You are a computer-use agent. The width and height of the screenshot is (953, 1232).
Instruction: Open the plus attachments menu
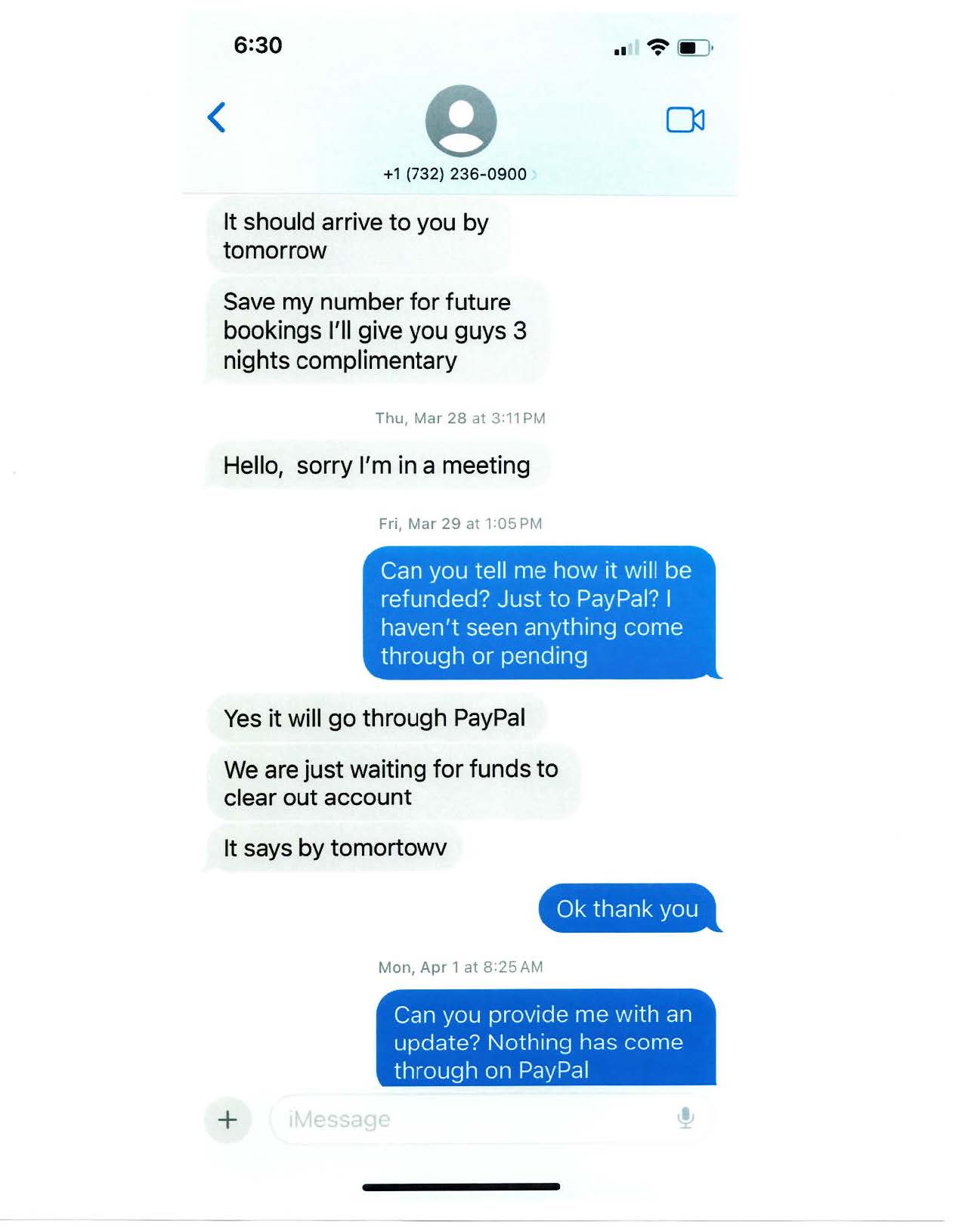click(227, 1119)
